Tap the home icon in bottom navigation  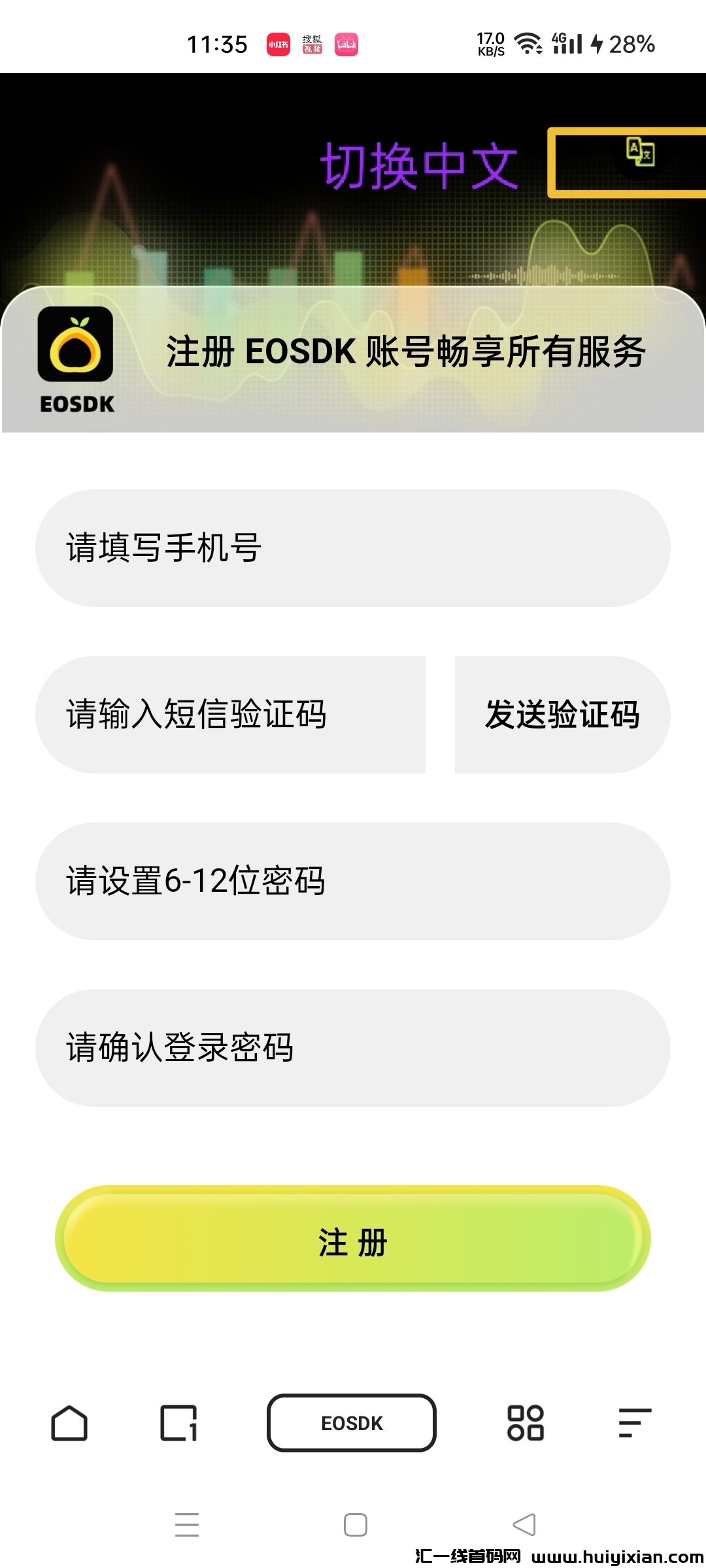[x=70, y=1422]
